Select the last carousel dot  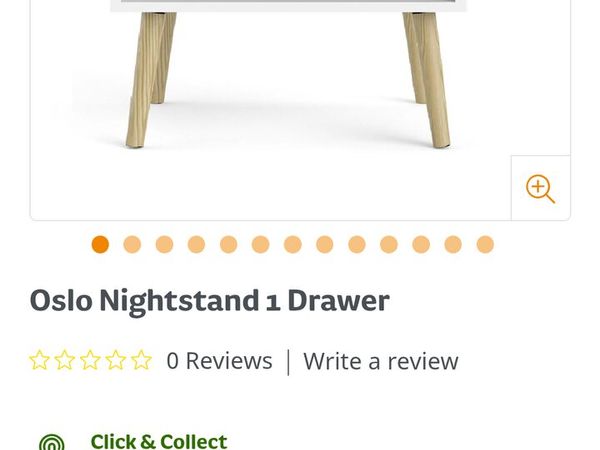point(485,245)
